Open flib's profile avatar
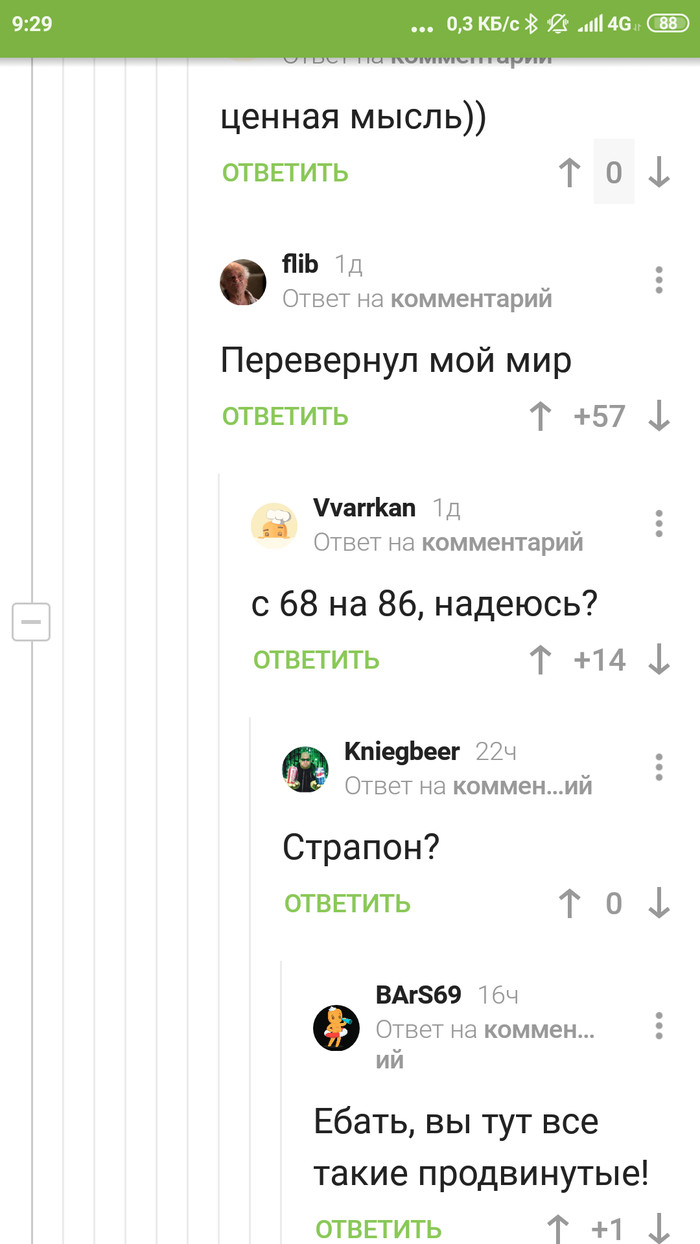 pos(243,282)
